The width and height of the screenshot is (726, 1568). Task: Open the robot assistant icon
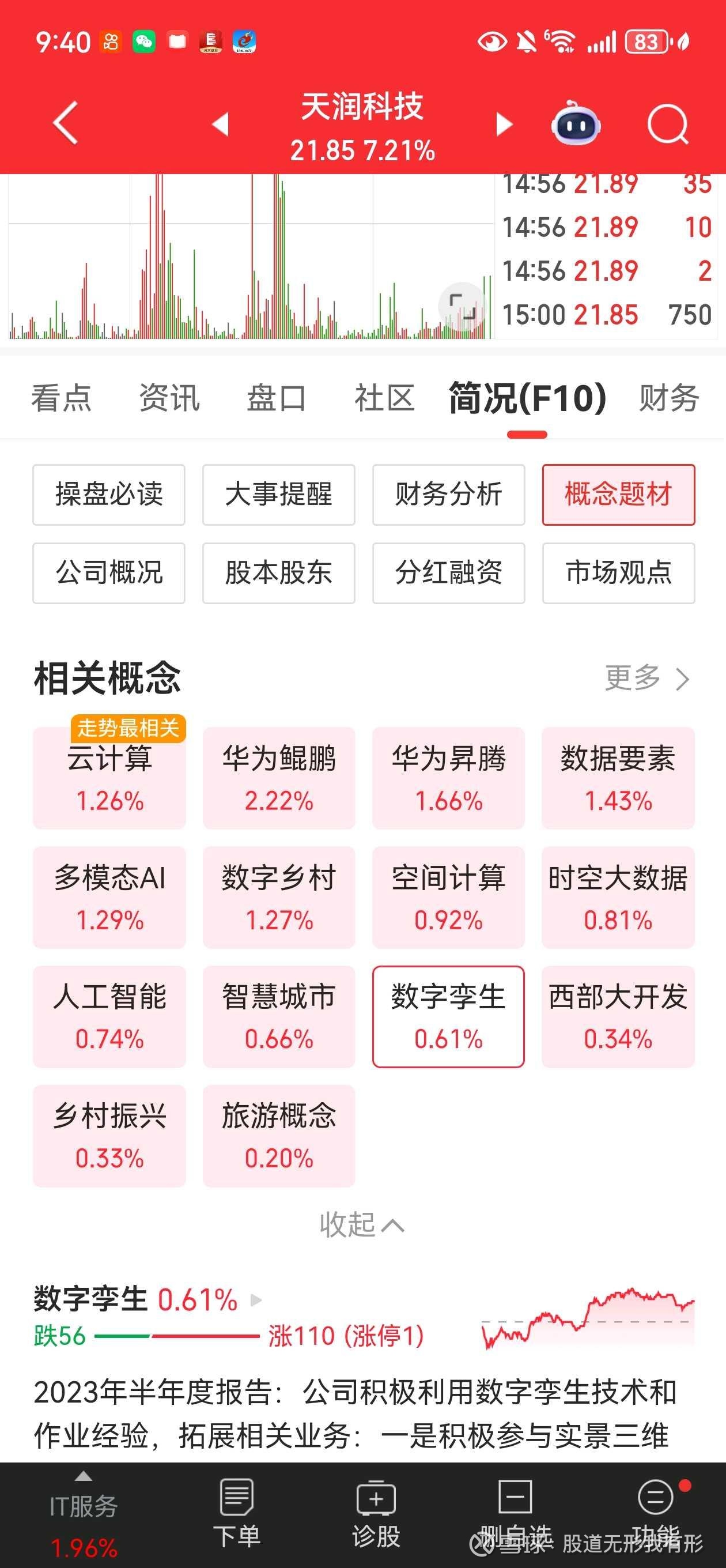tap(576, 123)
